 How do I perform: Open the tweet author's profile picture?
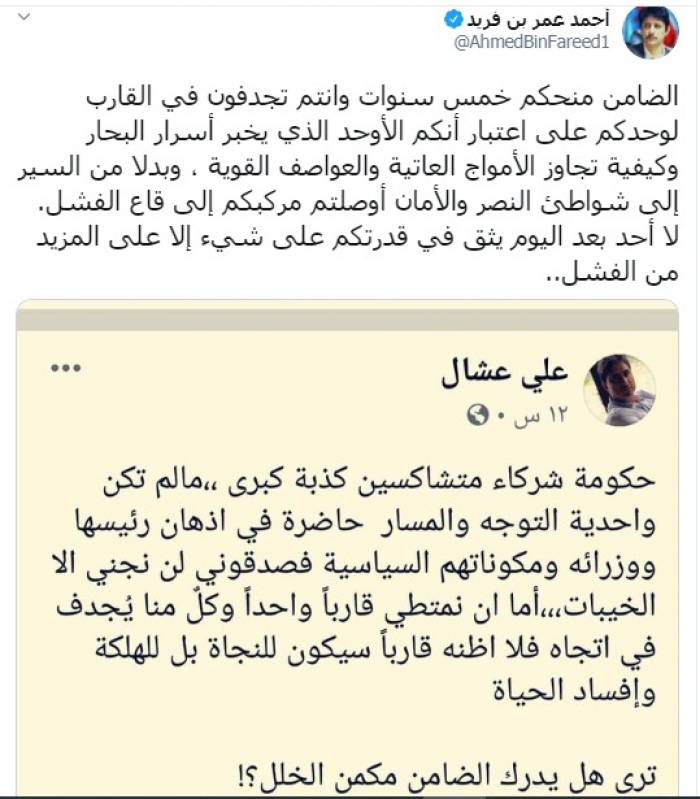coord(651,31)
